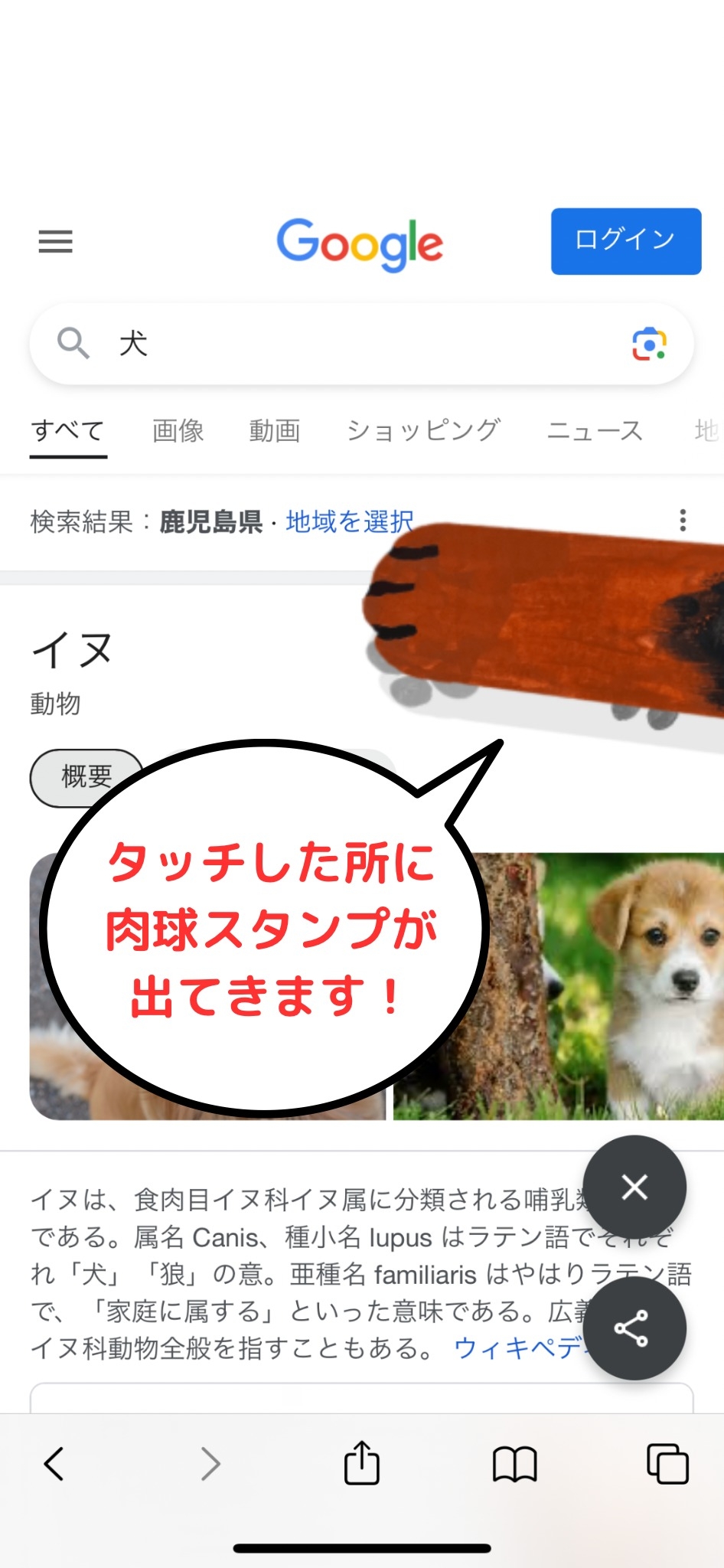Tap the floating share button

coord(632,1328)
